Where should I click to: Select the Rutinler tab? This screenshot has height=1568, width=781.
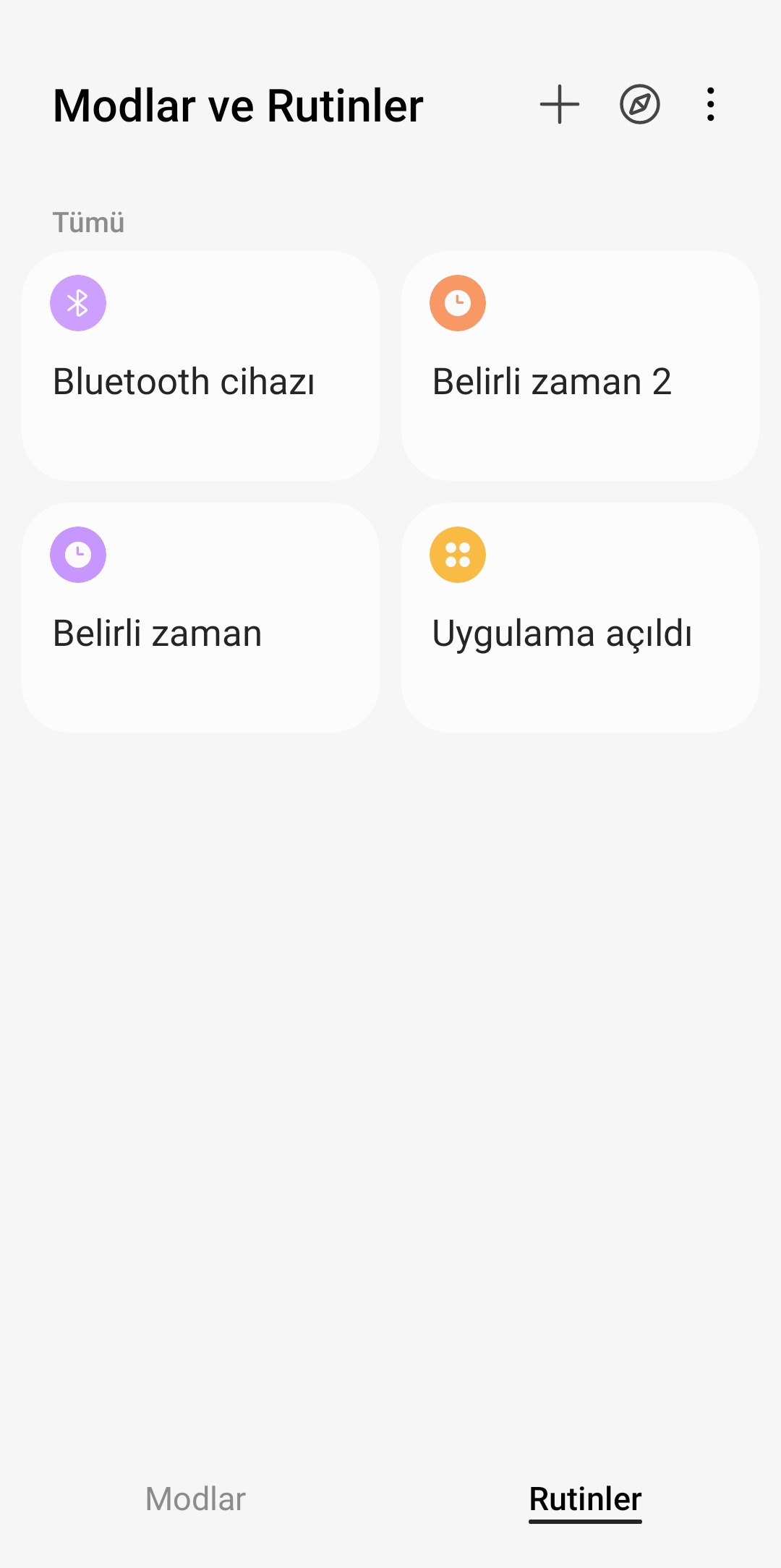pyautogui.click(x=586, y=1499)
